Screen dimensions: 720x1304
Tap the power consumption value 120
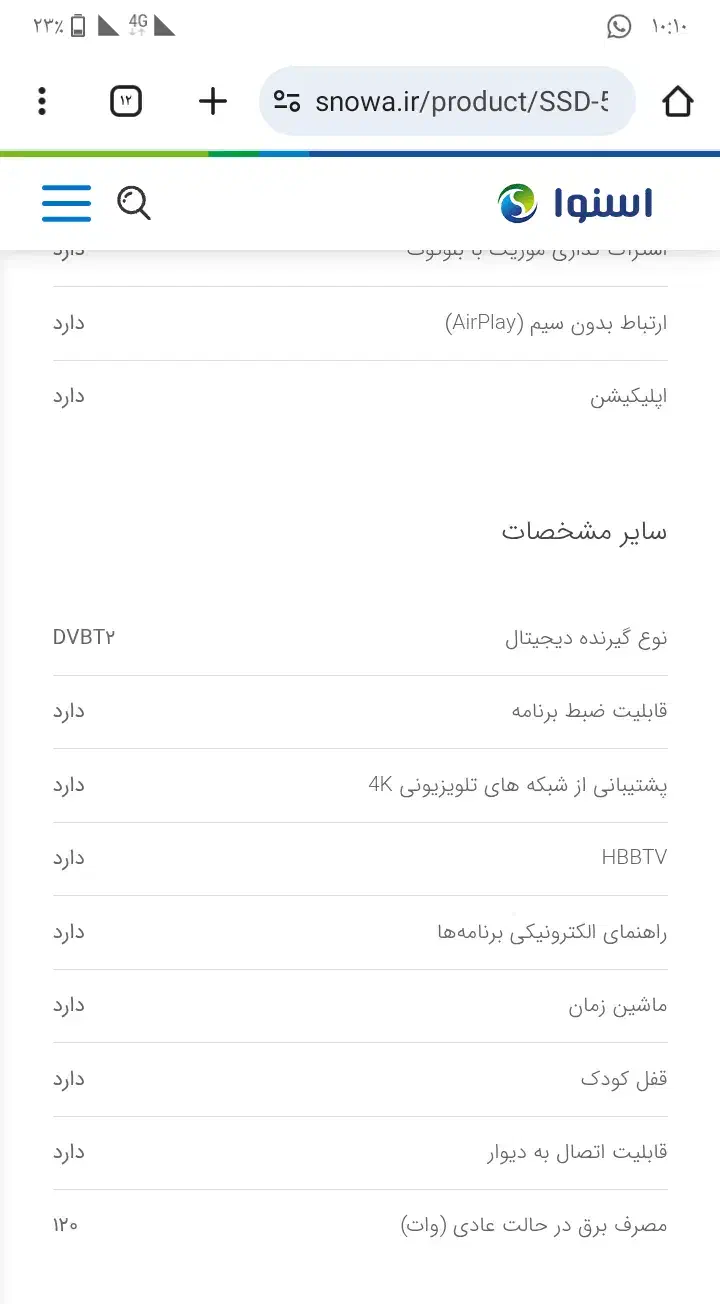[x=64, y=1224]
